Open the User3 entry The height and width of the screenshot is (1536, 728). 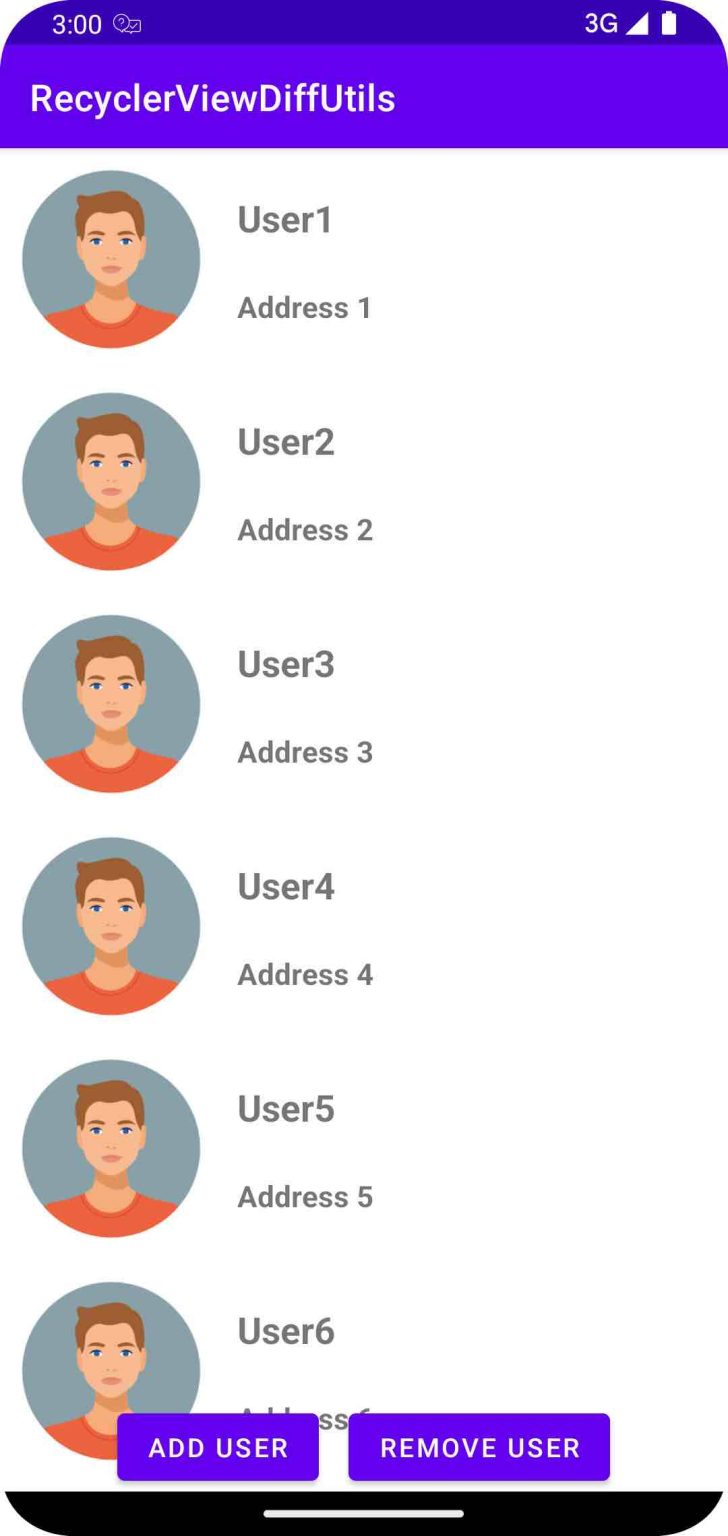click(364, 704)
